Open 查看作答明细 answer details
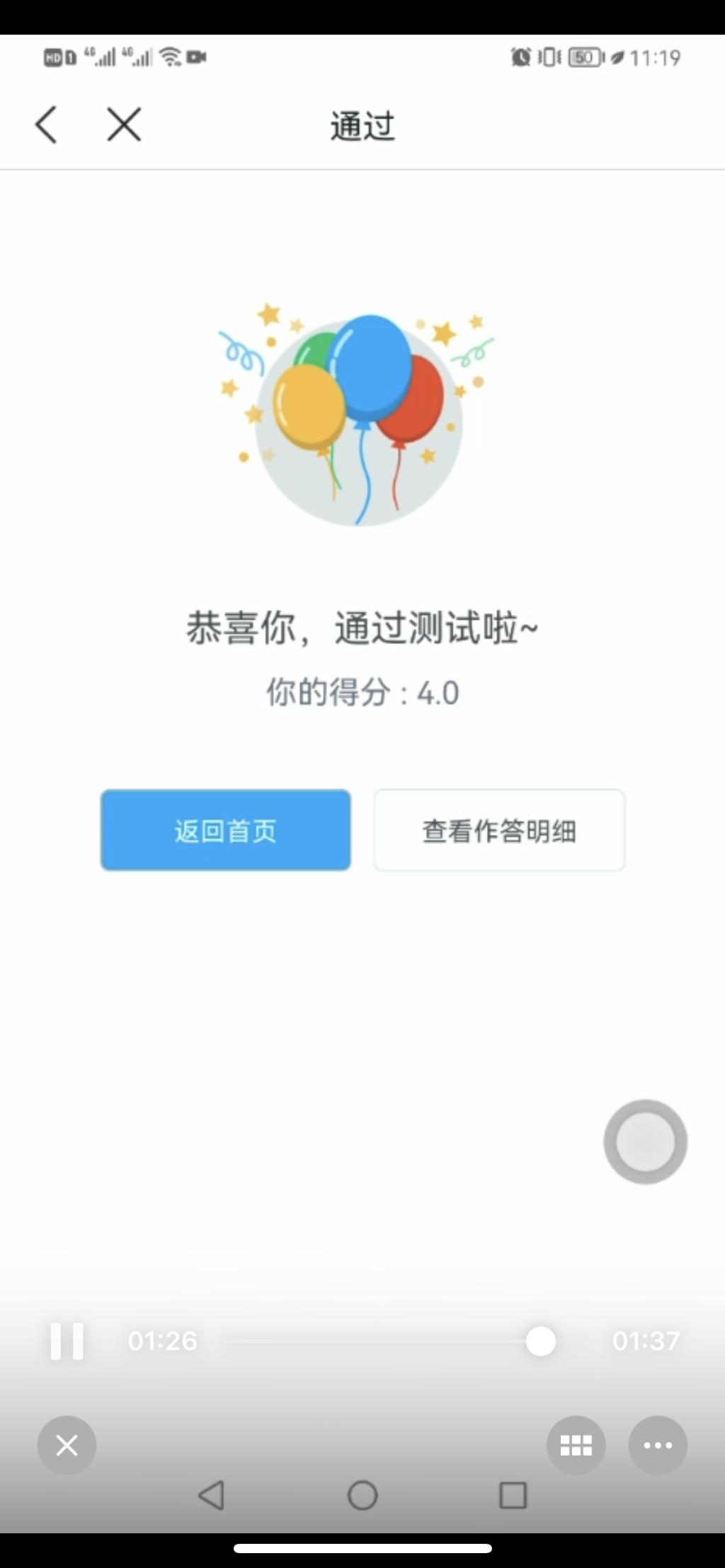The image size is (725, 1568). (x=499, y=830)
